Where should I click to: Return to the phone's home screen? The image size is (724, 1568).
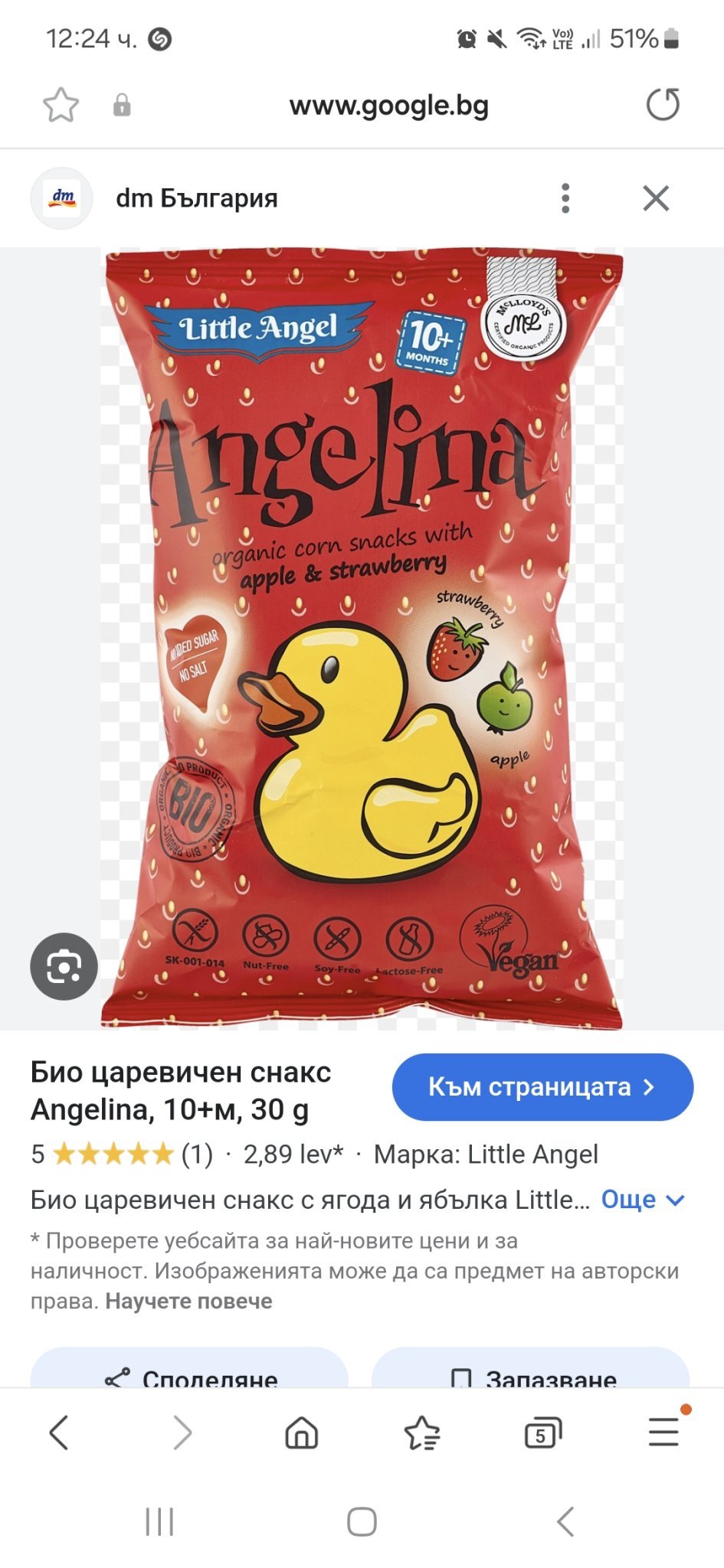[362, 1521]
